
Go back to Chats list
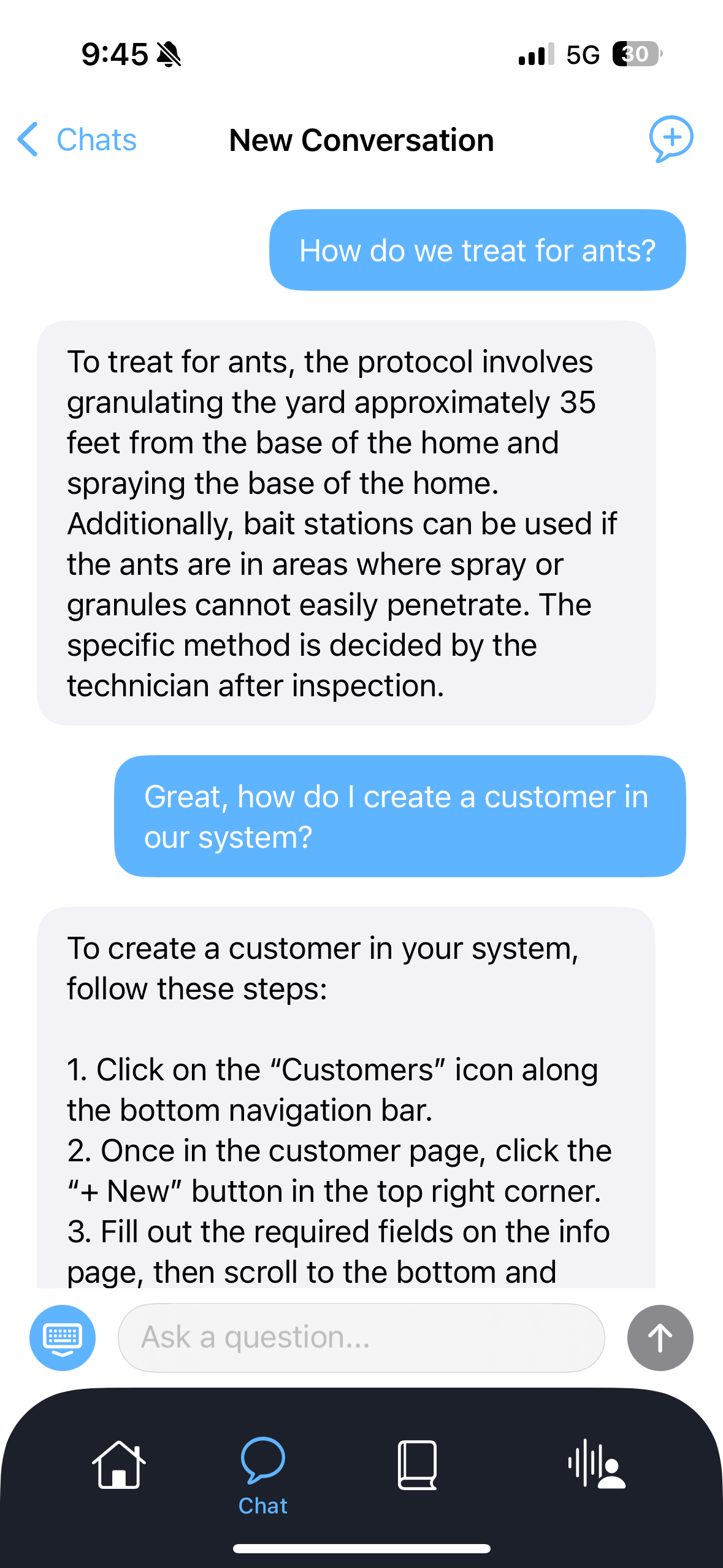(77, 140)
